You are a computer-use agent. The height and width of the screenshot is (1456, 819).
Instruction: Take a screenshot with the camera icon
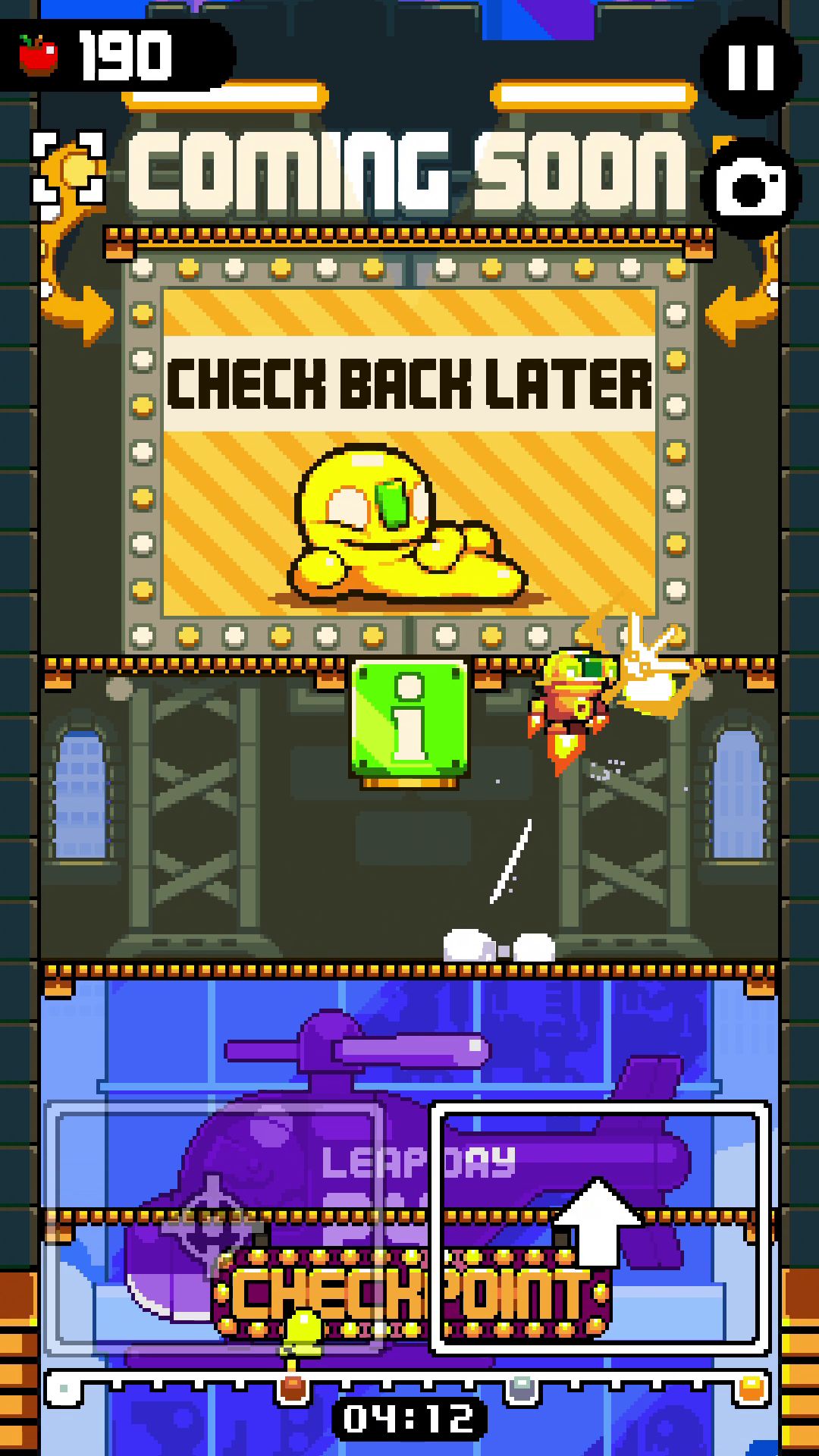tap(750, 188)
